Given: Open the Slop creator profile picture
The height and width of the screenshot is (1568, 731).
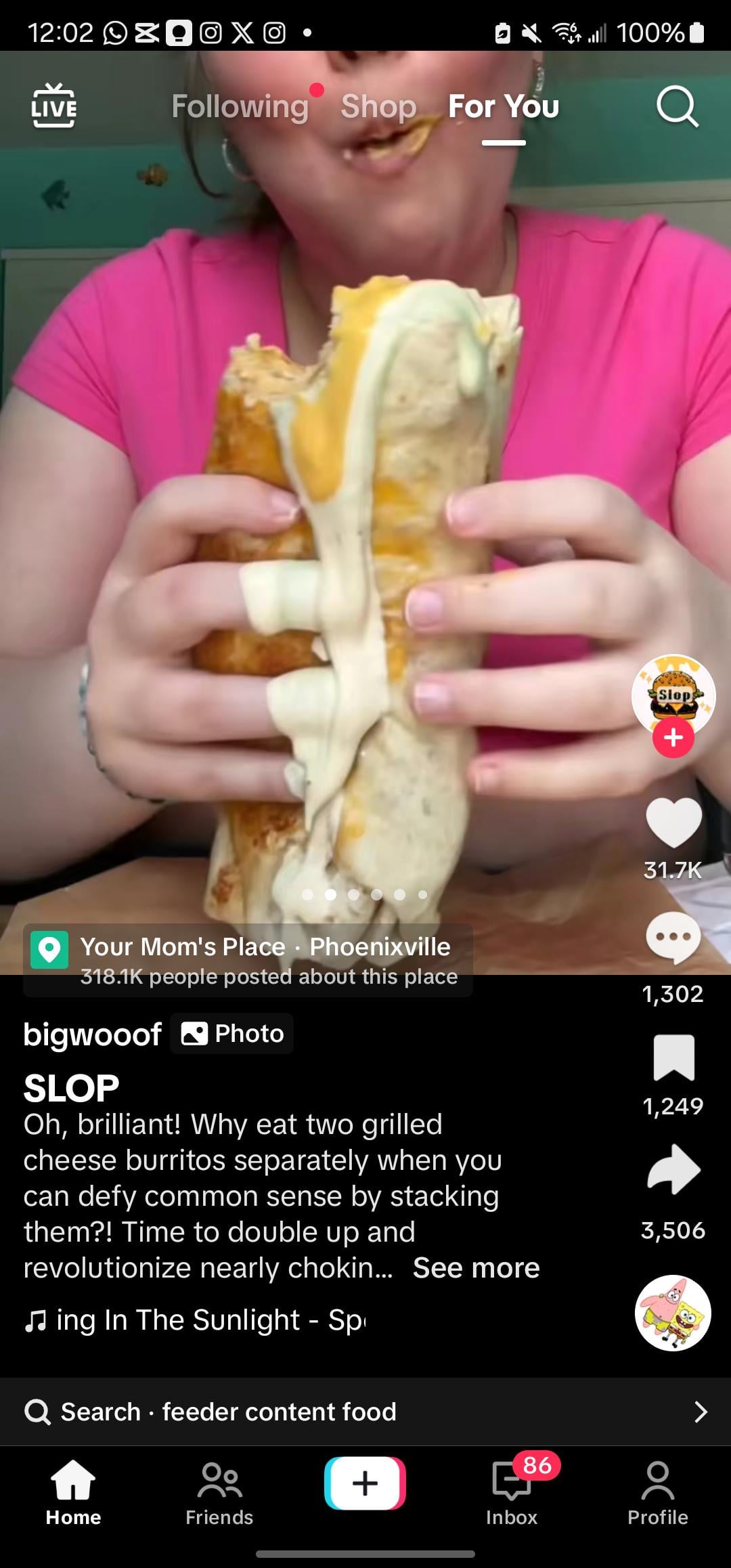Looking at the screenshot, I should pos(673,693).
